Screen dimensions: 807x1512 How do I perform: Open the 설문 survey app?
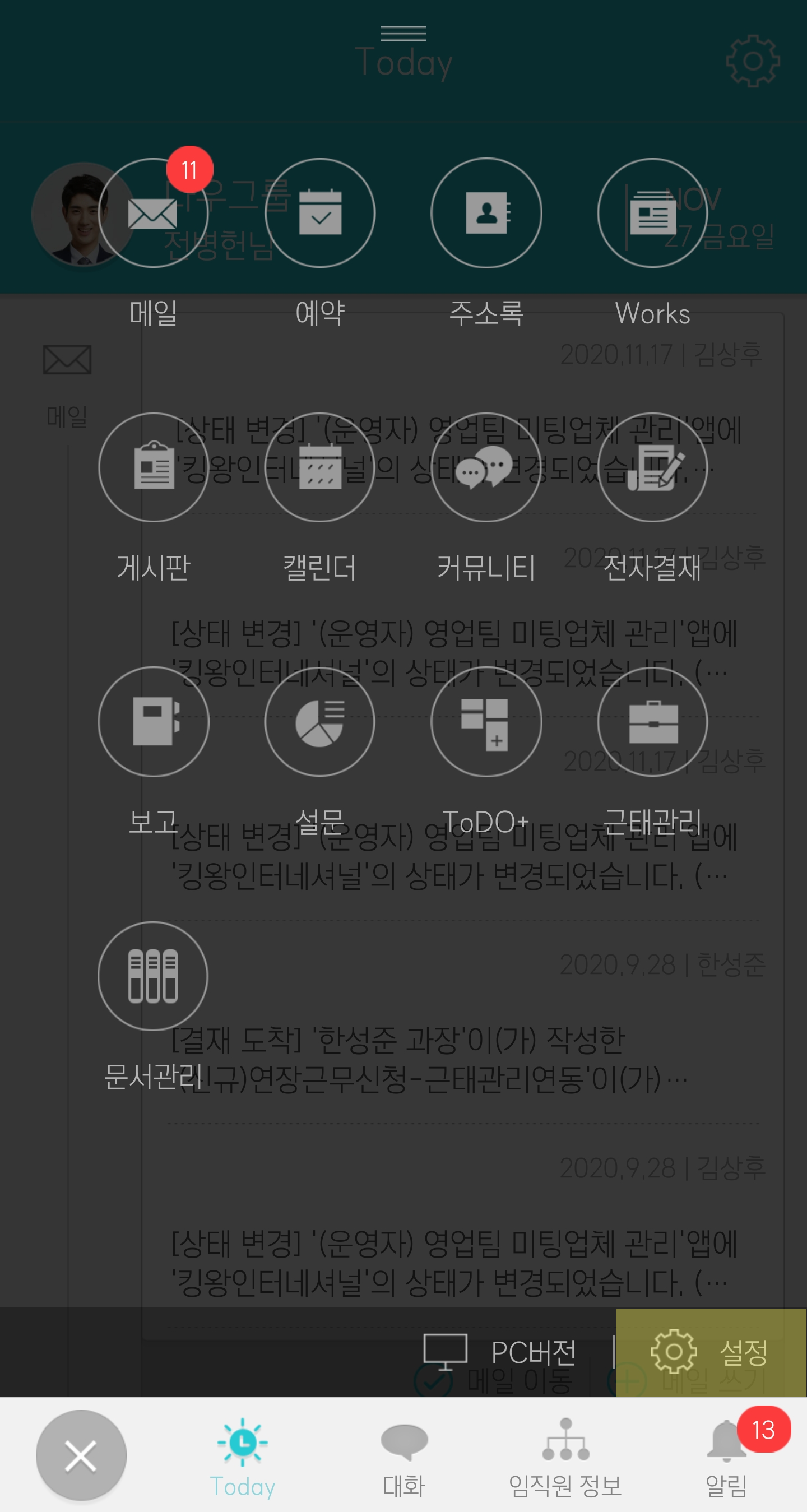(x=320, y=721)
